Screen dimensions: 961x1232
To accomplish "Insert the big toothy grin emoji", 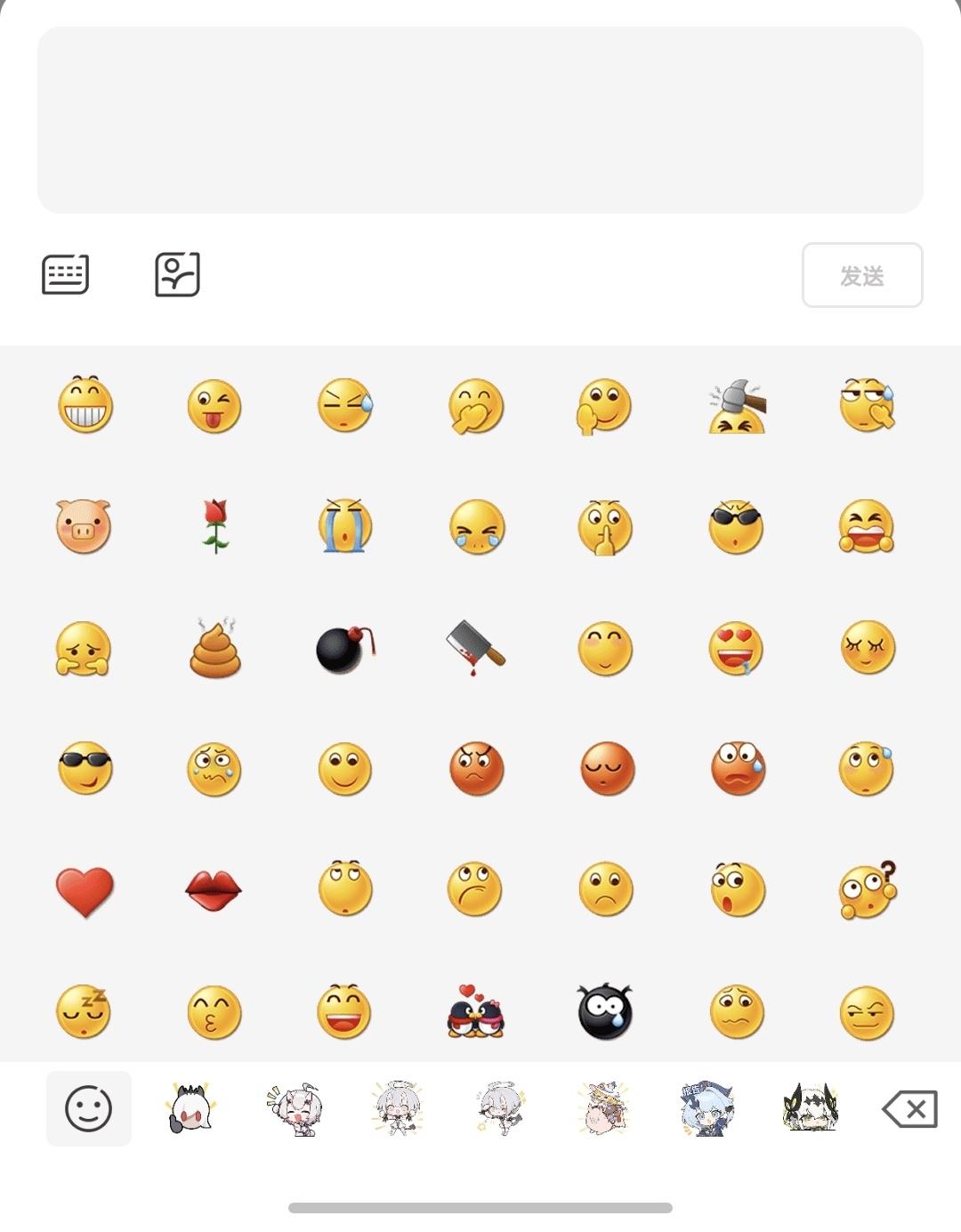I will click(85, 405).
